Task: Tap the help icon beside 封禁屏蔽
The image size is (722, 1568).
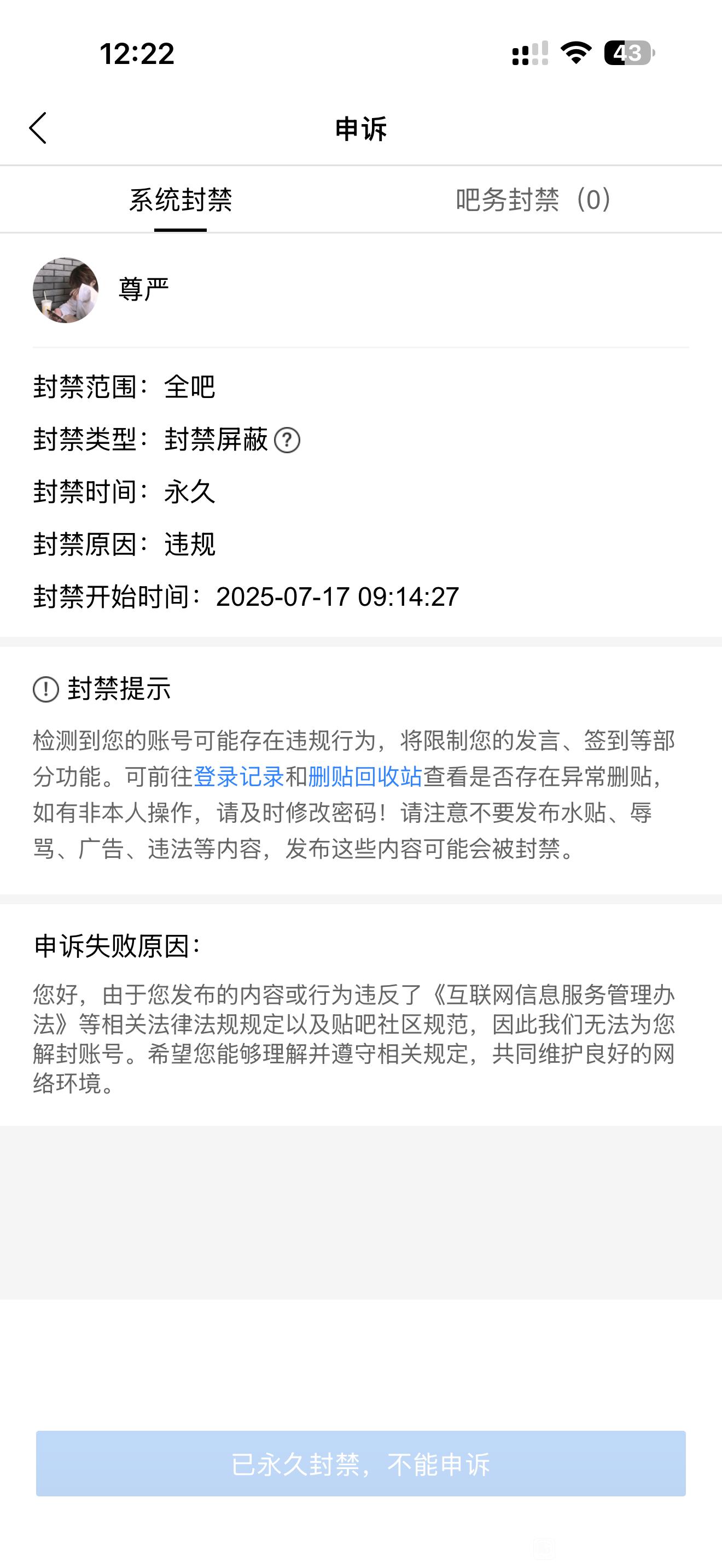Action: click(x=287, y=440)
